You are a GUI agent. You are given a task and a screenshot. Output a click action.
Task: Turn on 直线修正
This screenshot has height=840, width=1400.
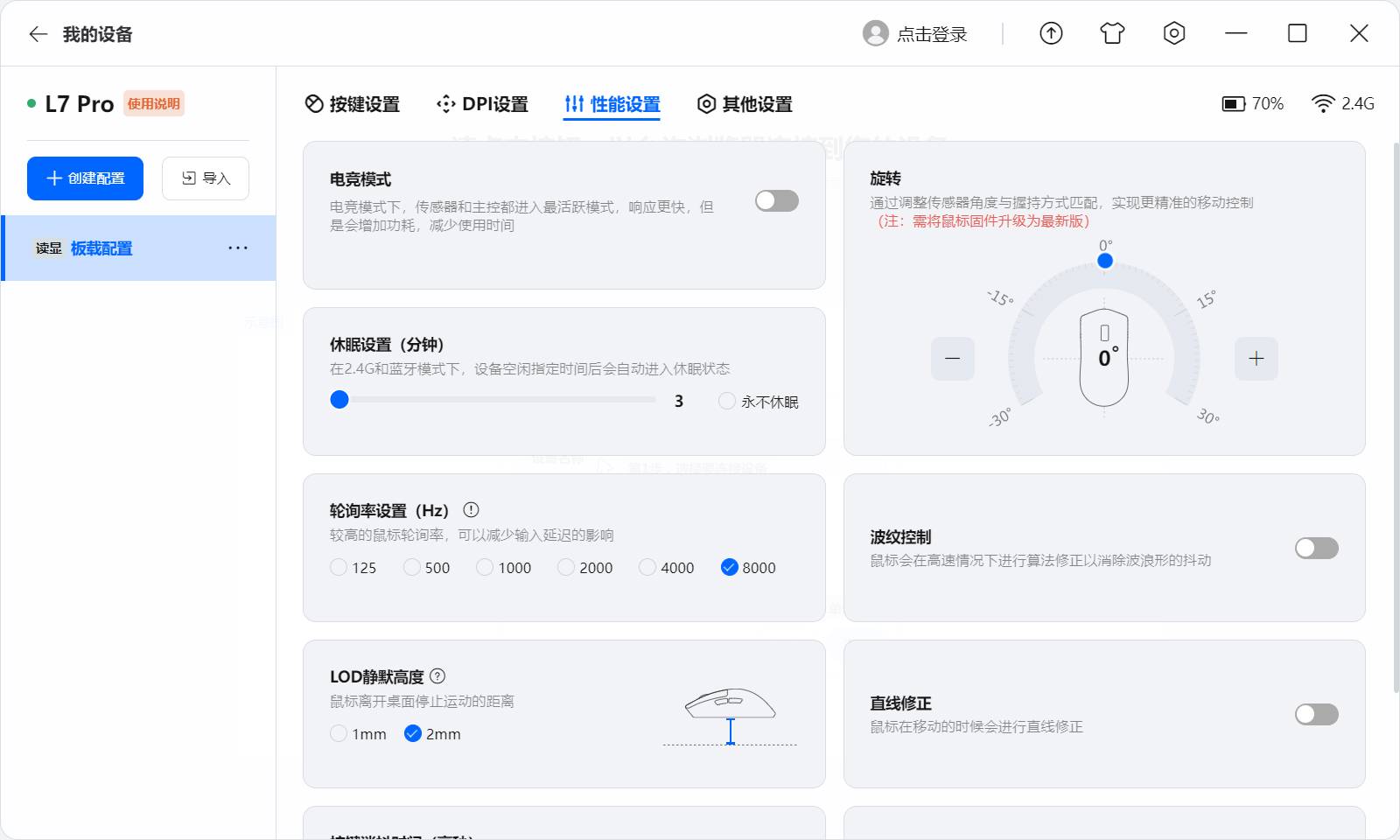coord(1316,715)
